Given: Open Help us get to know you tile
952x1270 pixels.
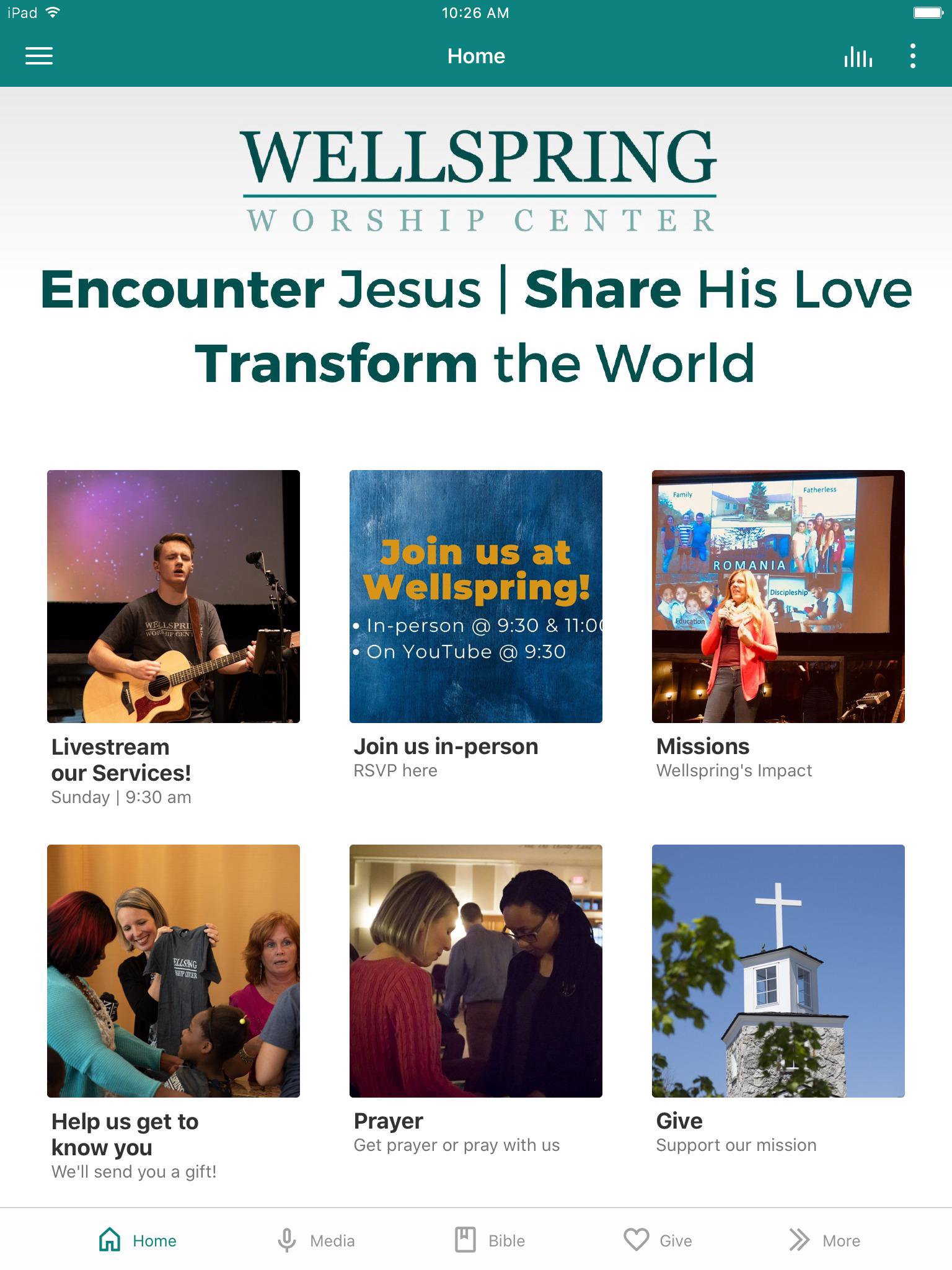Looking at the screenshot, I should click(x=174, y=970).
